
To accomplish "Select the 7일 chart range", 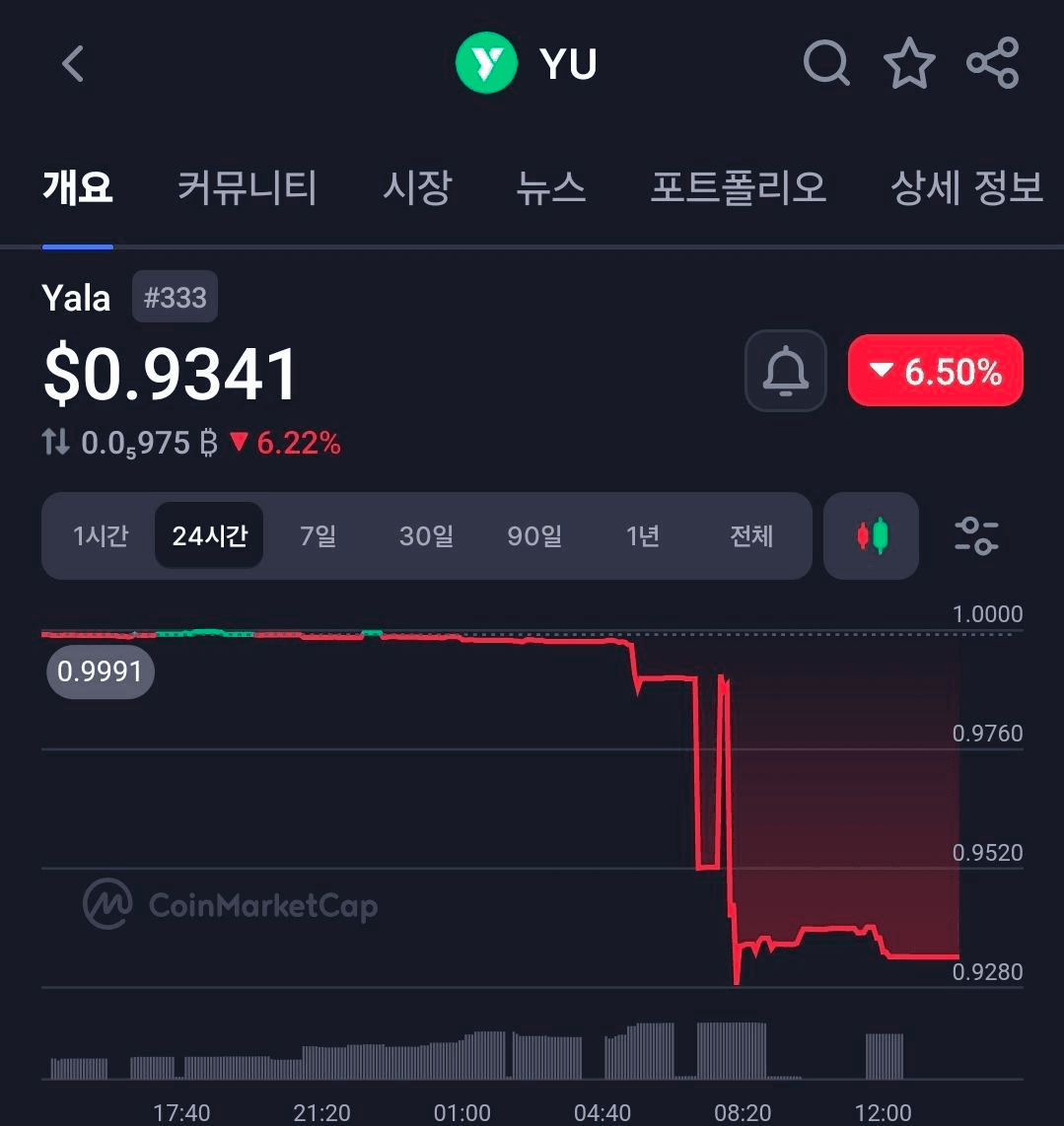I will click(318, 536).
